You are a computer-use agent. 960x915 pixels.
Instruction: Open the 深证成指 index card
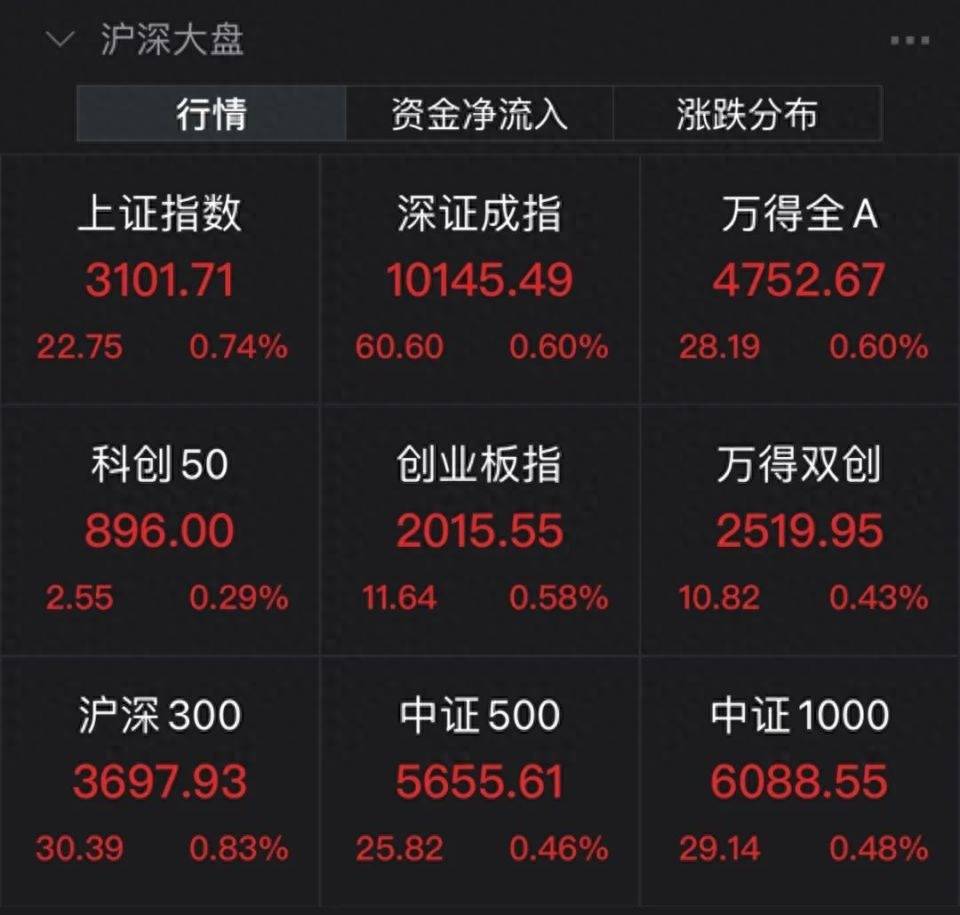pos(480,278)
